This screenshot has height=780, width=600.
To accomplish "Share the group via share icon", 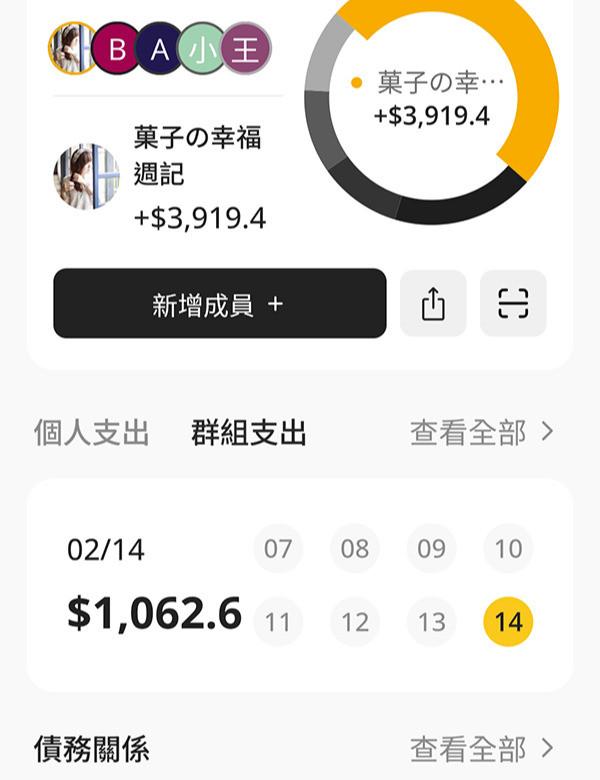I will coord(433,303).
